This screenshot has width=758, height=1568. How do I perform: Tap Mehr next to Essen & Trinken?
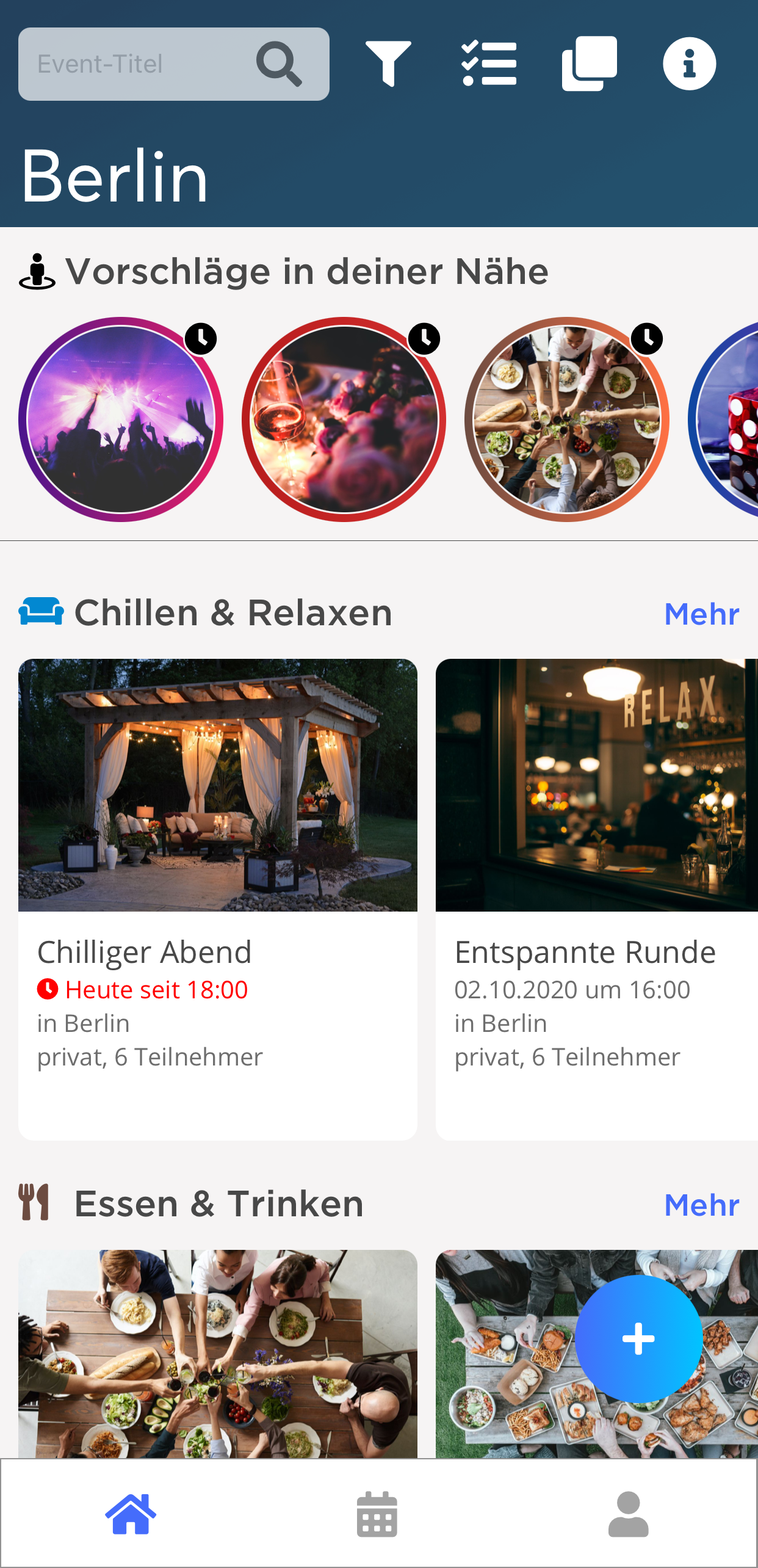702,1203
